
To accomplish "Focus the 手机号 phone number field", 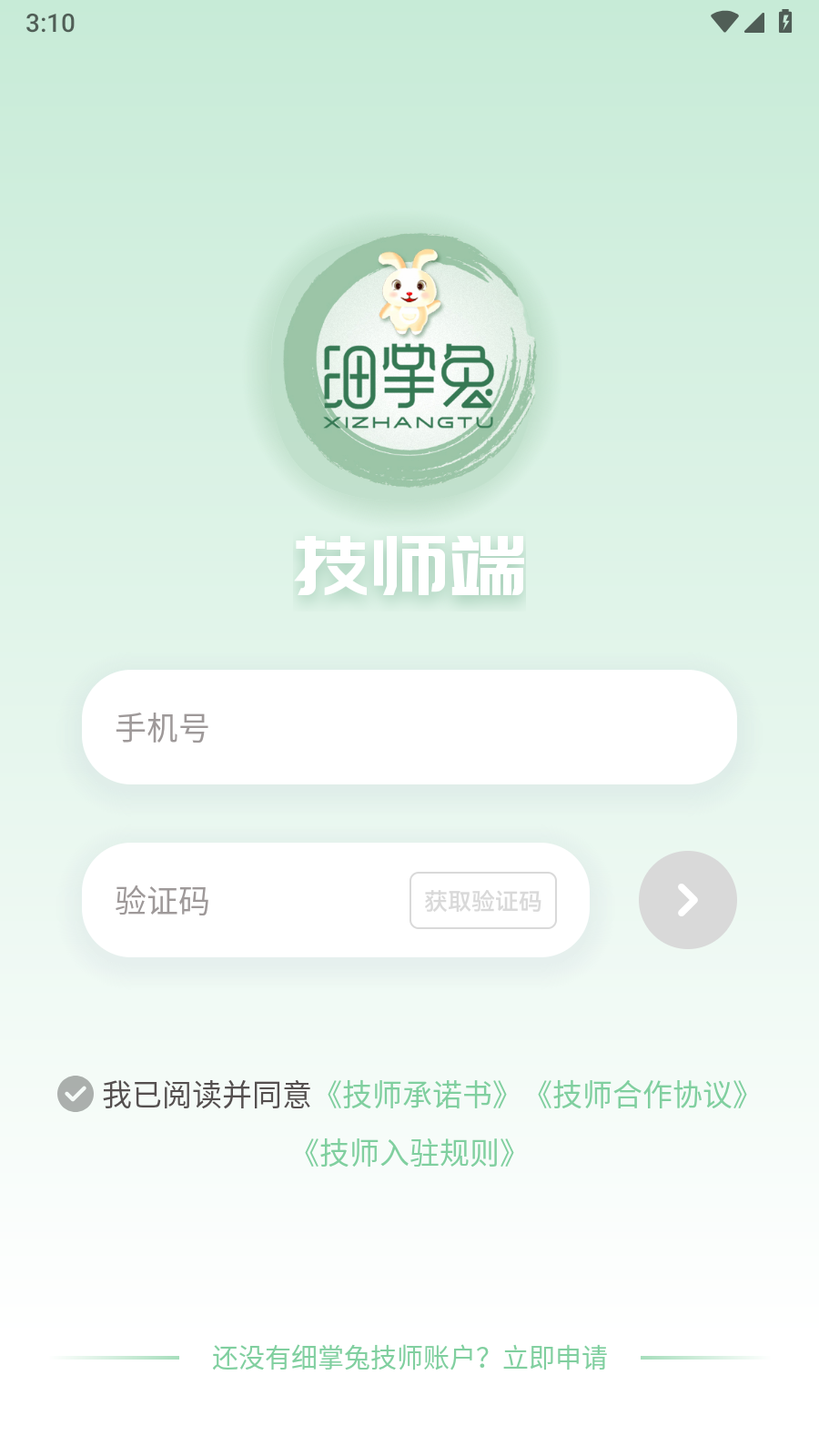I will [x=409, y=727].
